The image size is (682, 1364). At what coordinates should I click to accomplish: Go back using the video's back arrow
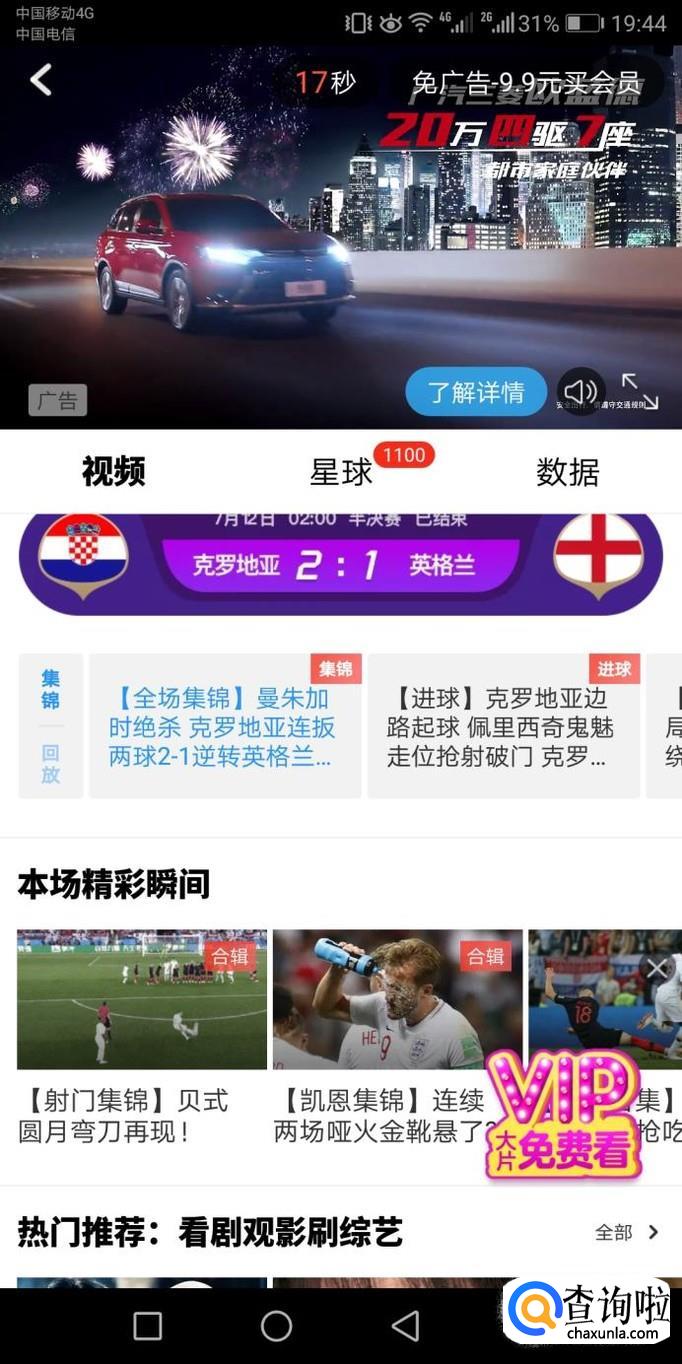(x=41, y=80)
